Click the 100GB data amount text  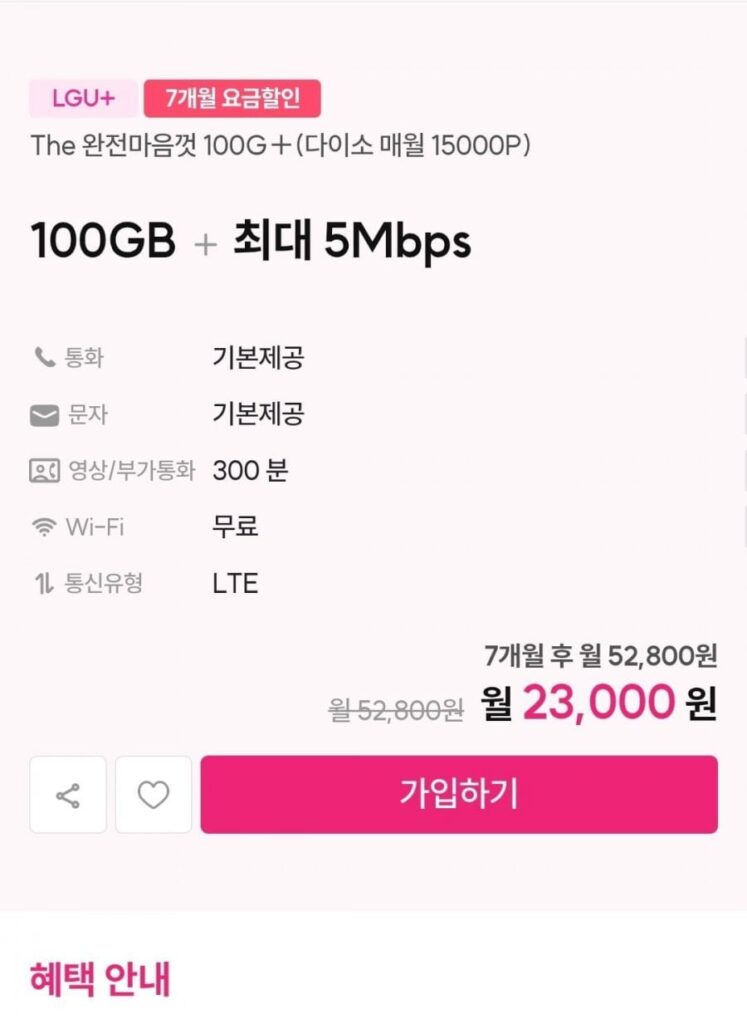click(x=101, y=238)
